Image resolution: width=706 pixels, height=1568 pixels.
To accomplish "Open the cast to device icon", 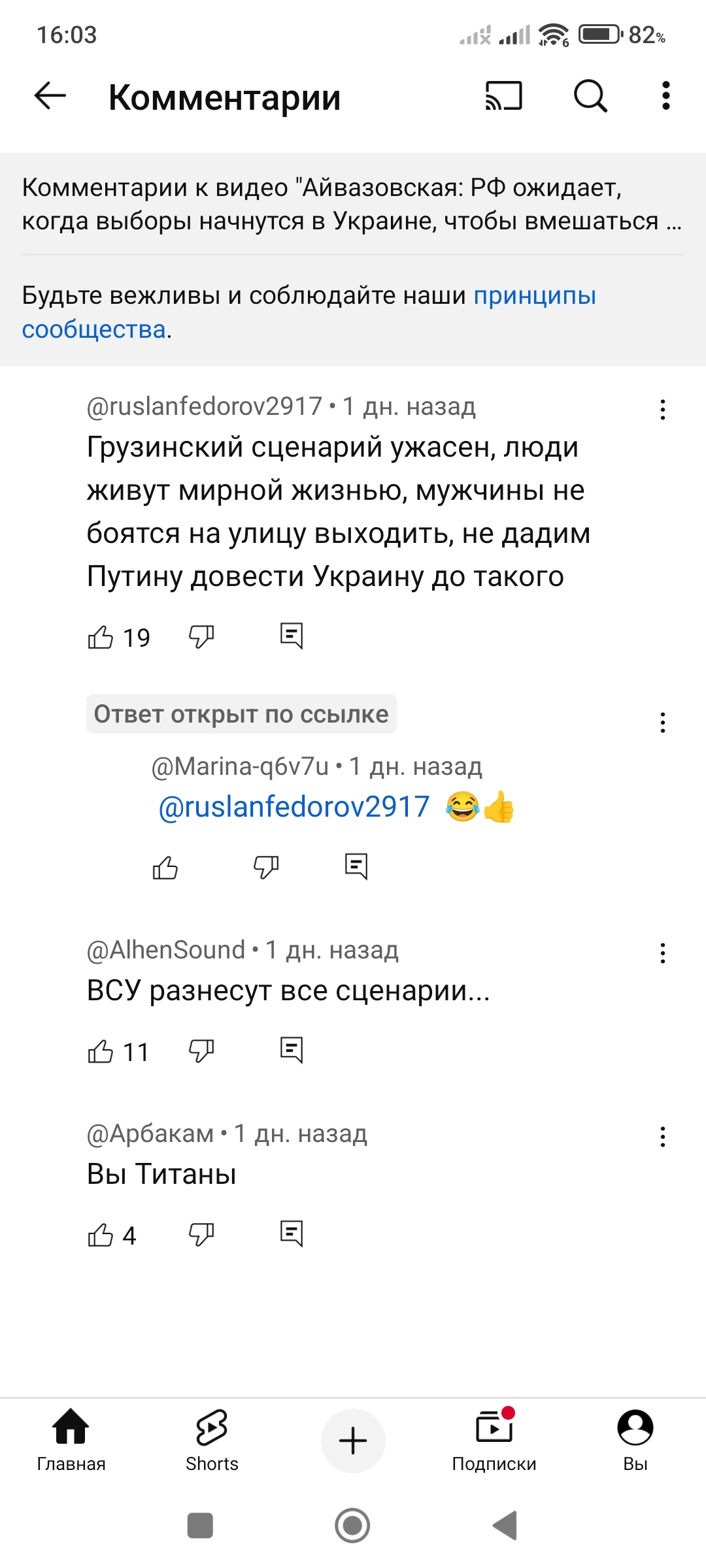I will [503, 97].
